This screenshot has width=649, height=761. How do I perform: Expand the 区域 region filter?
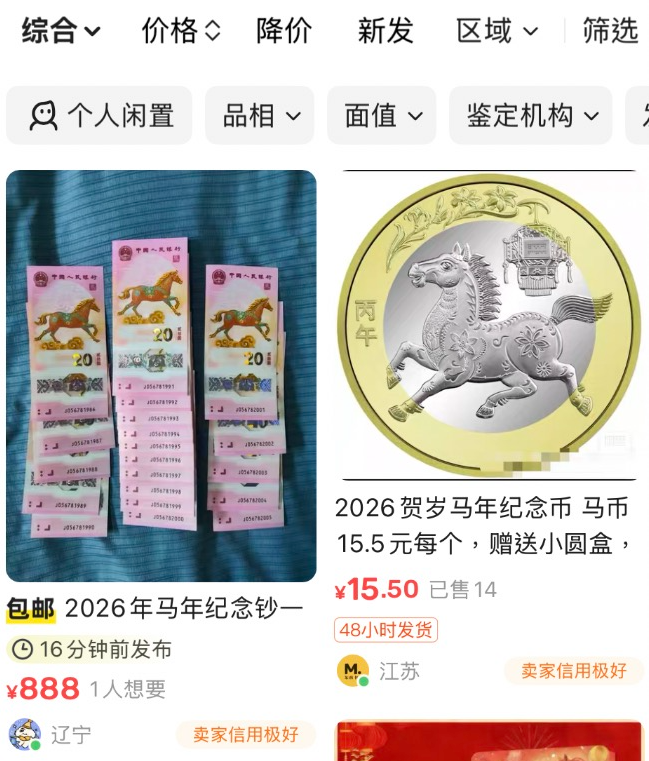497,31
